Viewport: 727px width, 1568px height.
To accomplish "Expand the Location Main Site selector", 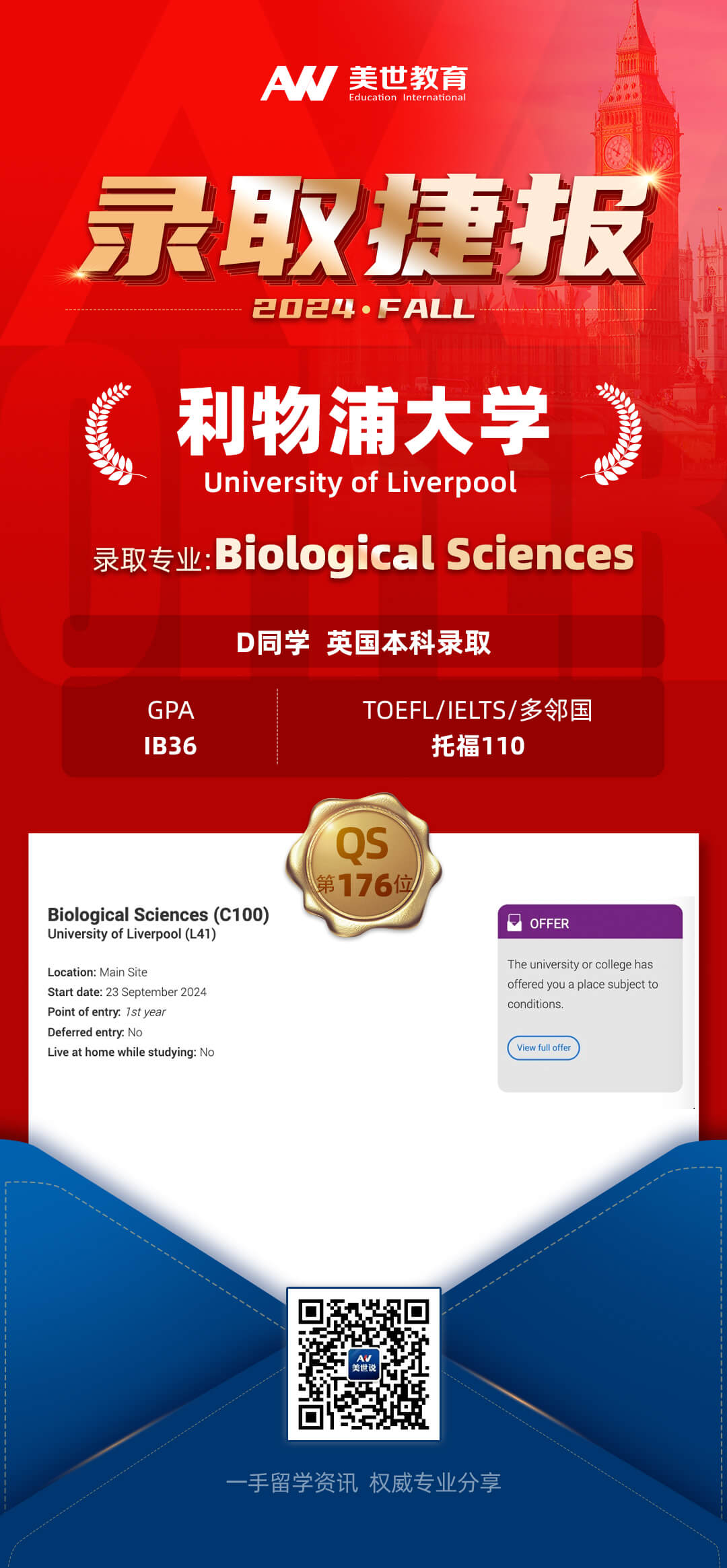I will 98,974.
